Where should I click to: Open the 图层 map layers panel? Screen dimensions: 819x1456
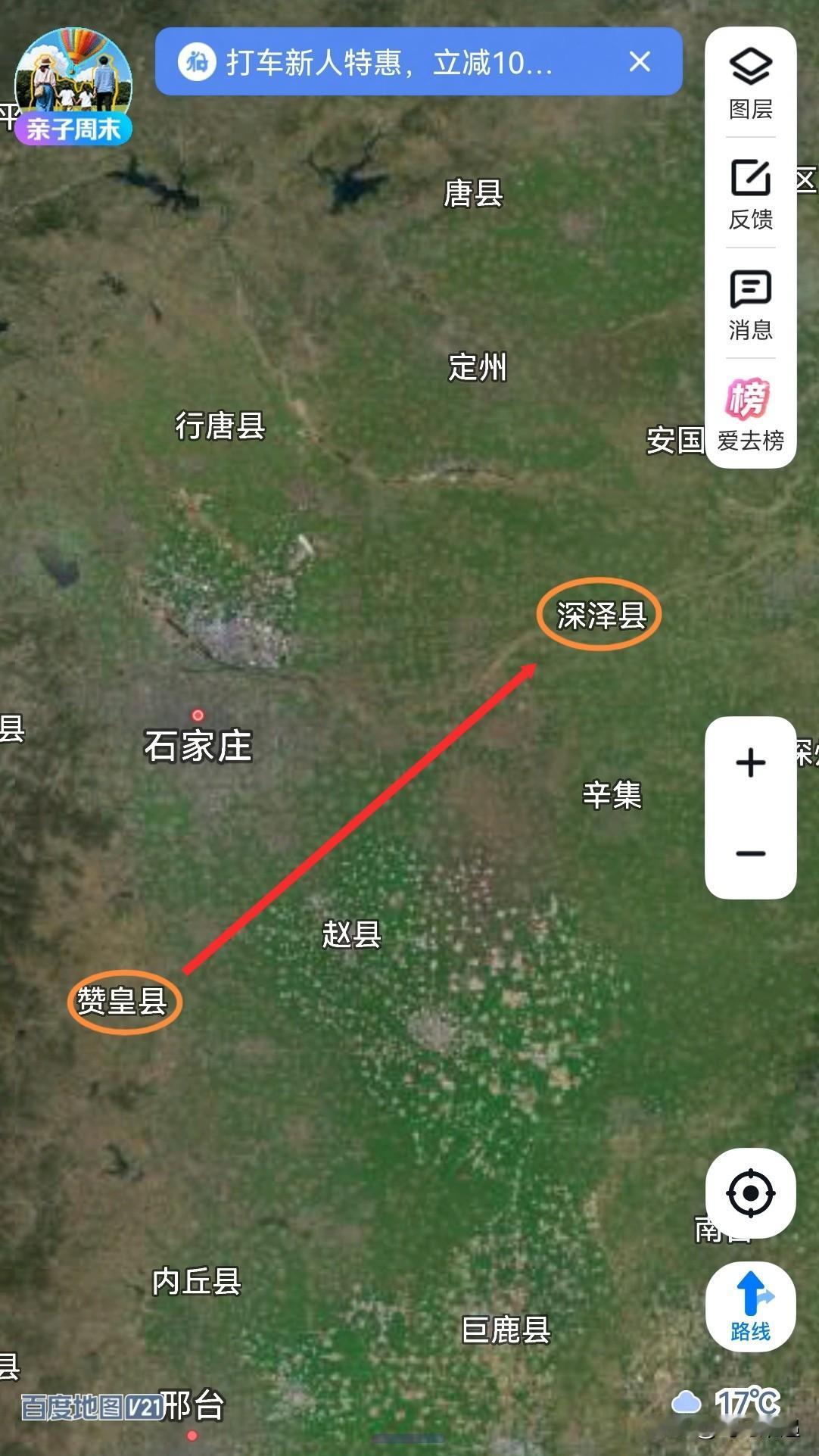tap(749, 83)
